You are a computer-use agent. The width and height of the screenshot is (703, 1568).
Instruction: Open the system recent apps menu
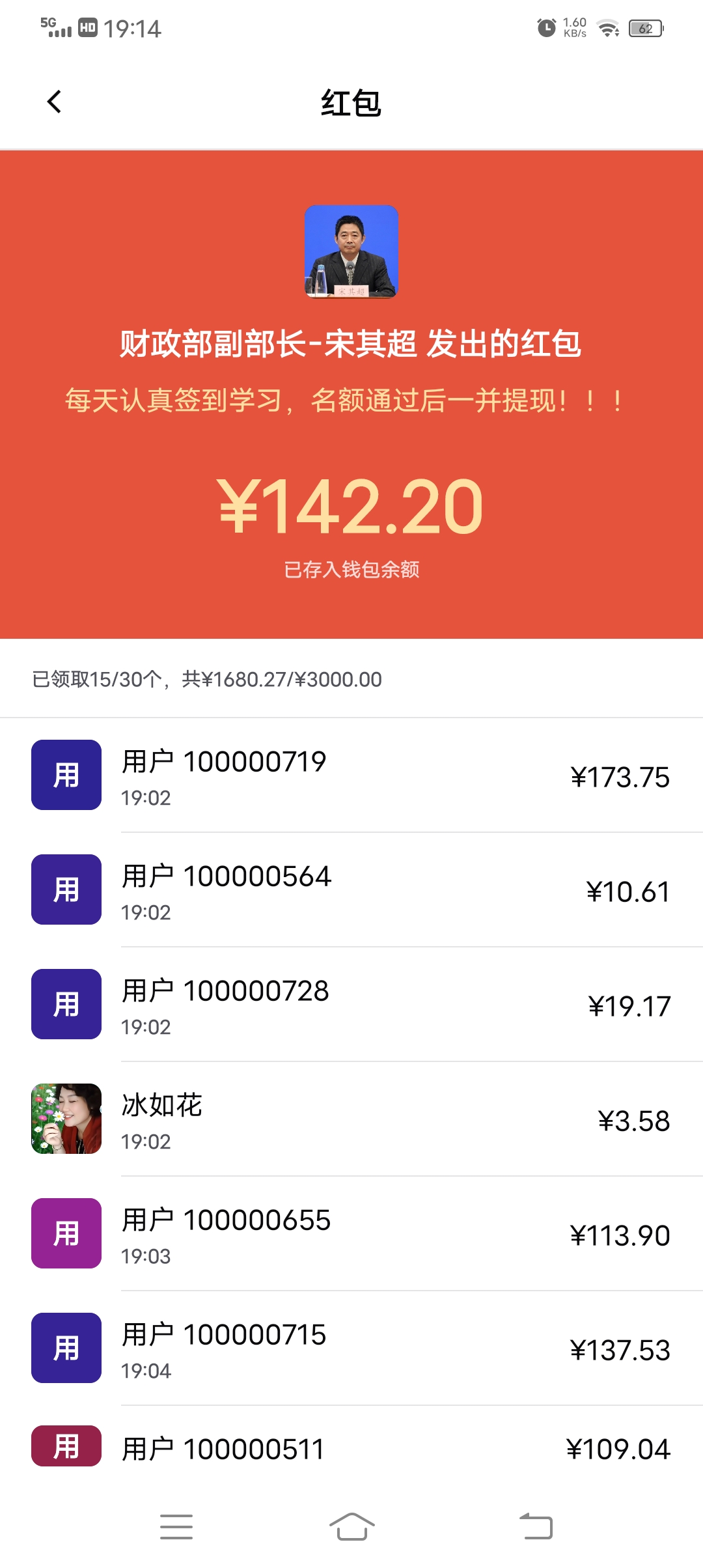[x=176, y=1527]
